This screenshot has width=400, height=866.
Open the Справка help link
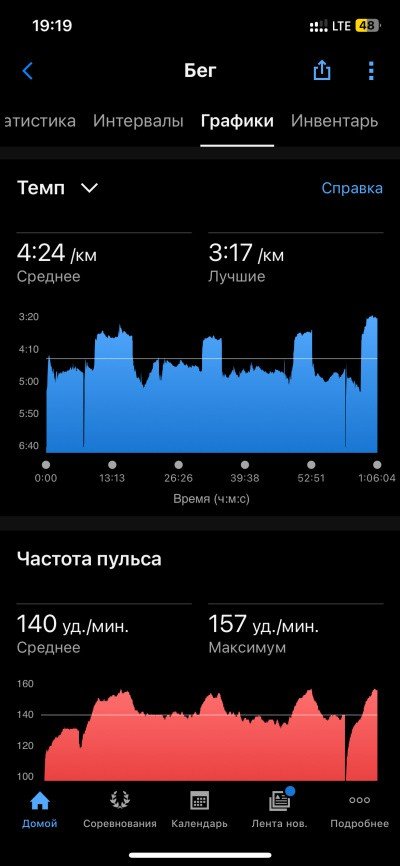click(352, 188)
